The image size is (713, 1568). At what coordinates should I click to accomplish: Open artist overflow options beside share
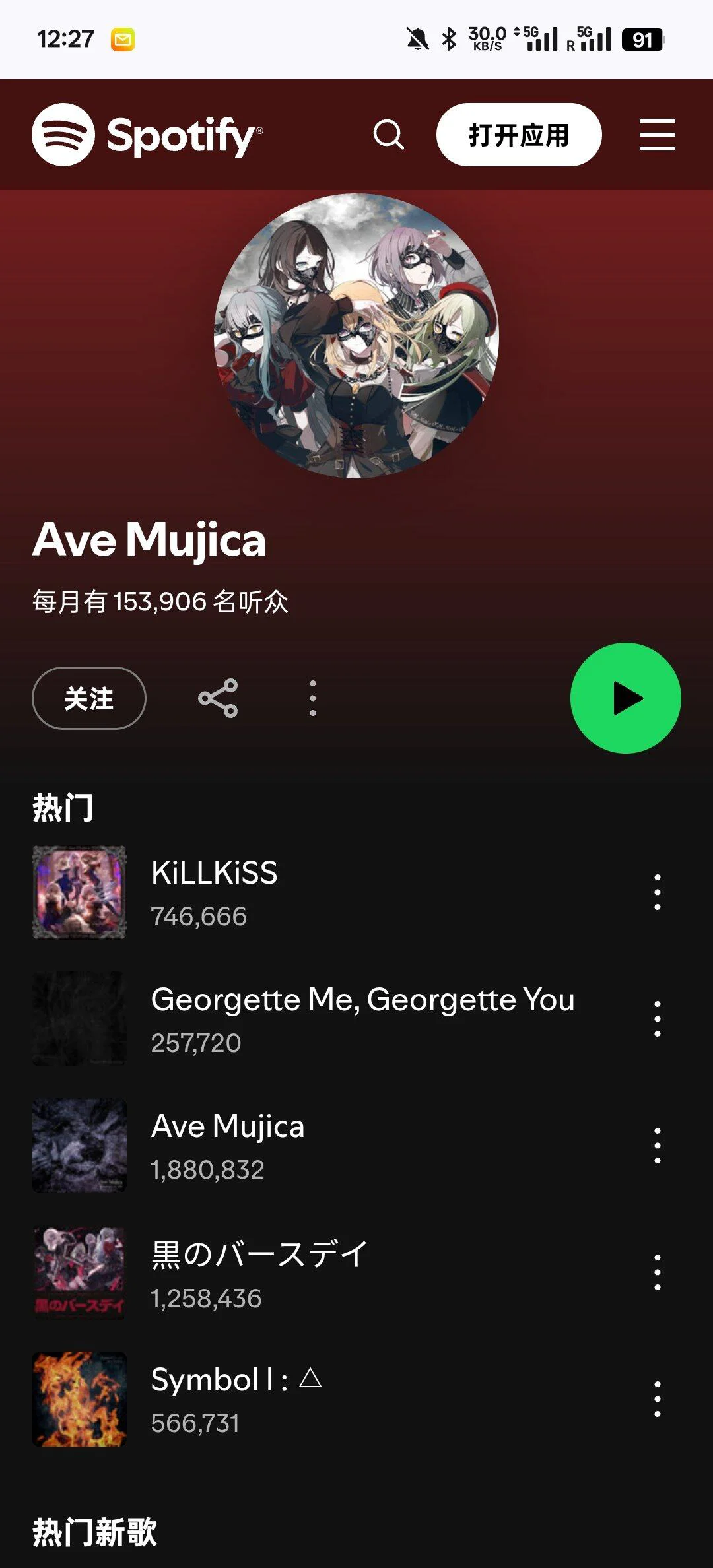pos(313,698)
